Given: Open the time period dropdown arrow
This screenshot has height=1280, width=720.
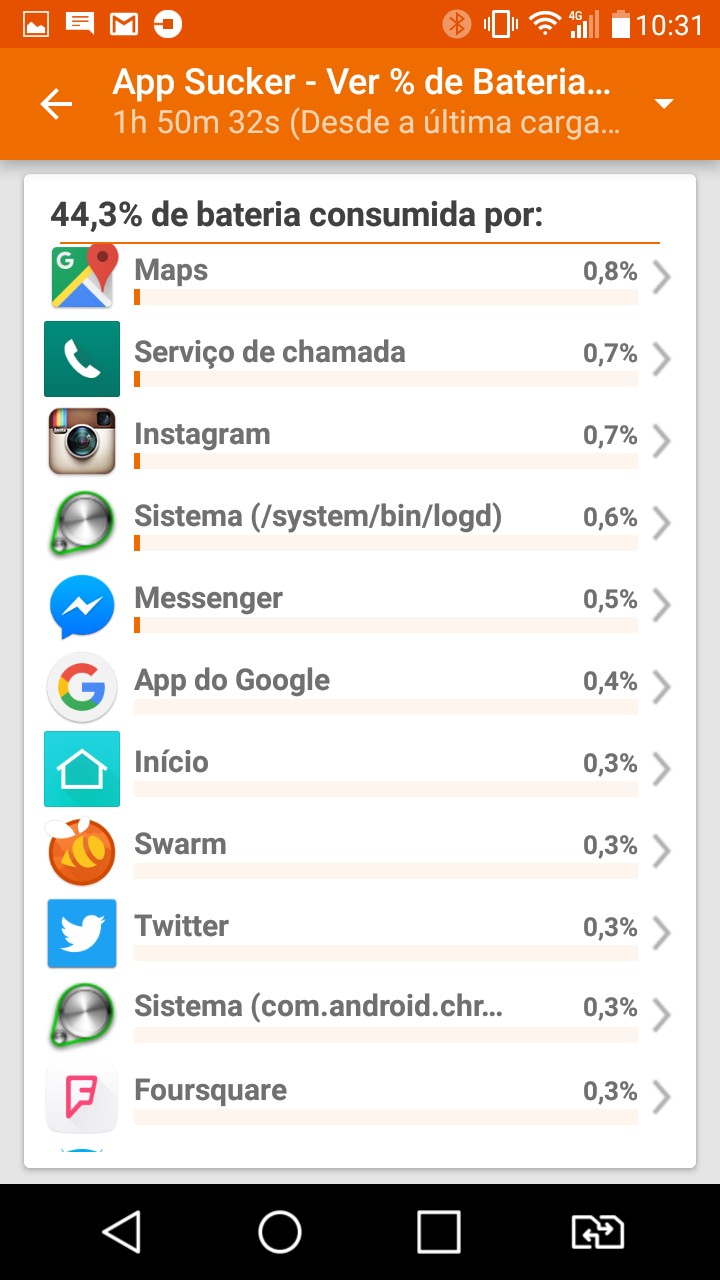Looking at the screenshot, I should point(664,104).
